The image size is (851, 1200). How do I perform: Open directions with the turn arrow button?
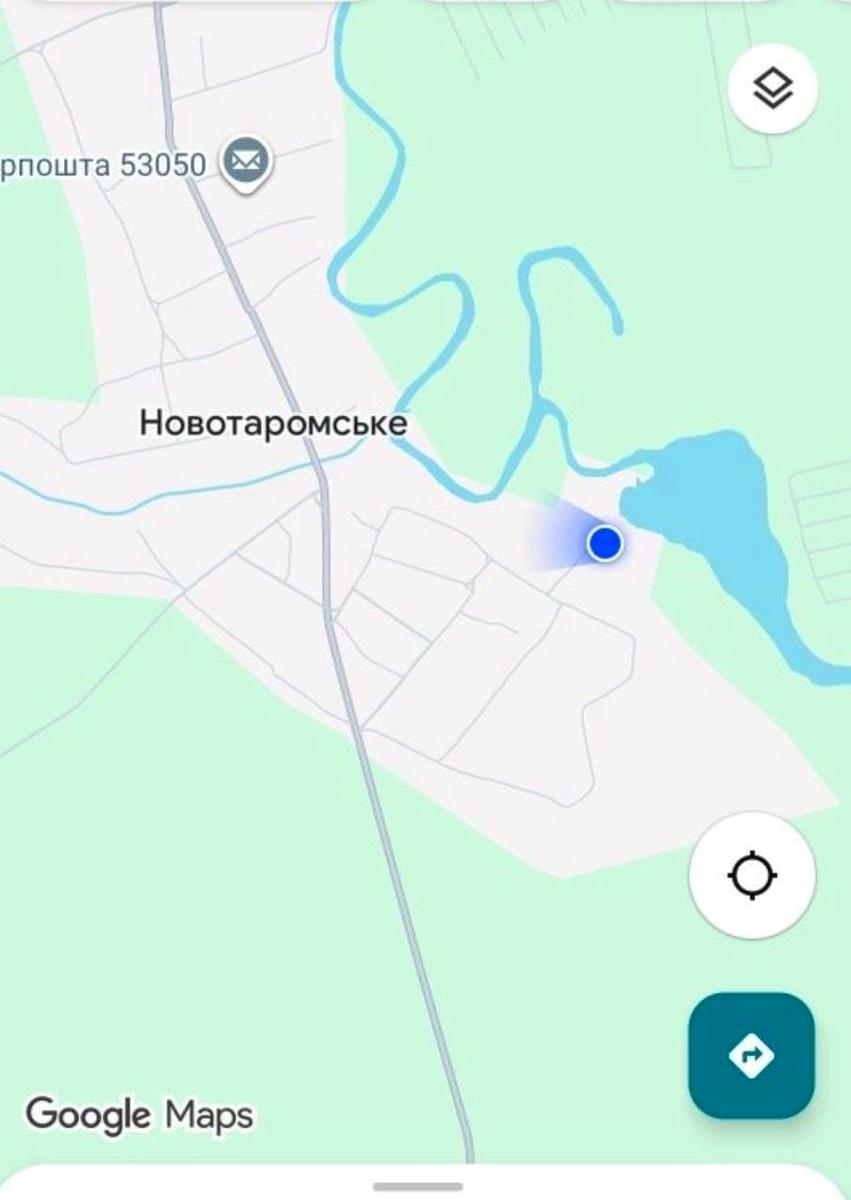click(x=752, y=1055)
